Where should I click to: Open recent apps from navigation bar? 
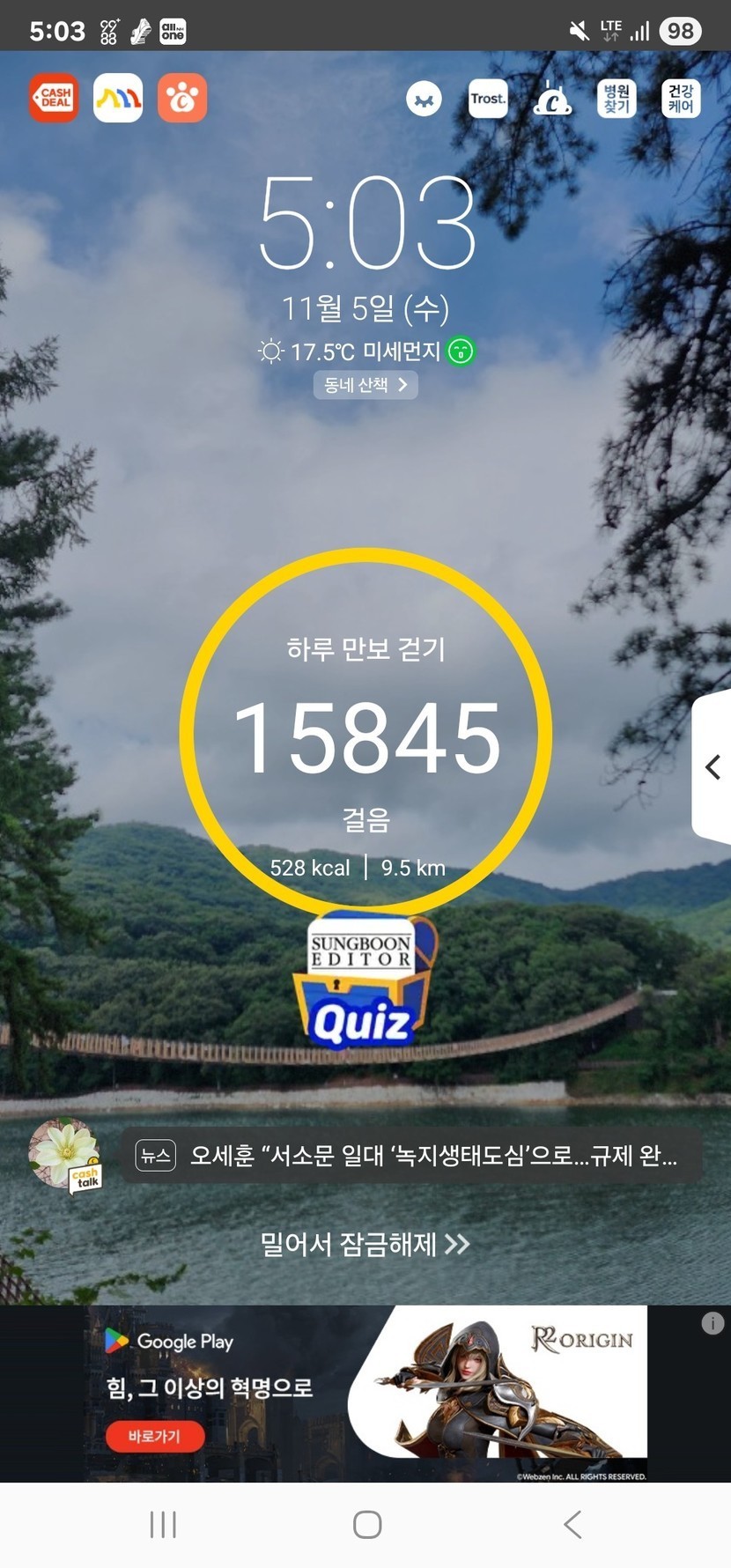(163, 1525)
